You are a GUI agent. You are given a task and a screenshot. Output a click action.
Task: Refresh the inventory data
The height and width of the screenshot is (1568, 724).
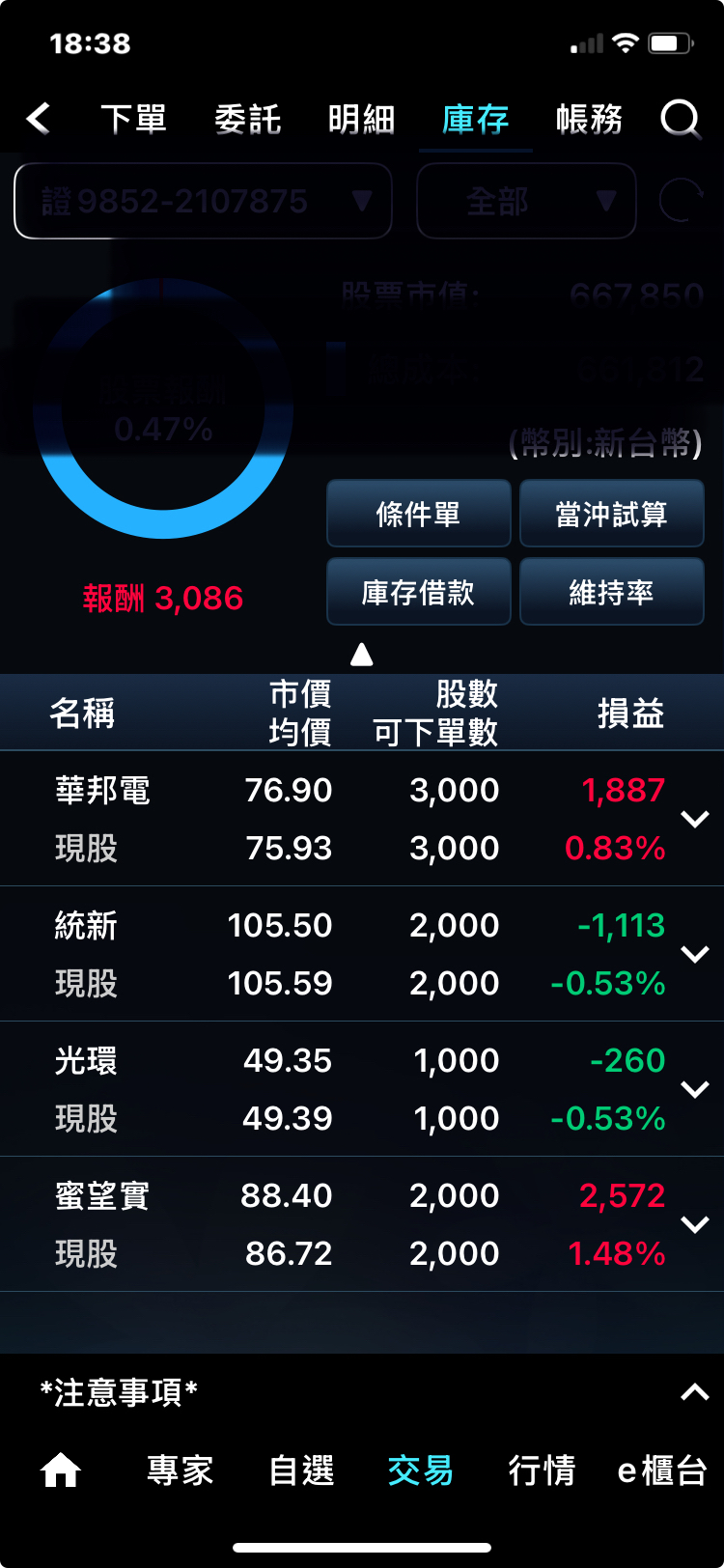tap(681, 201)
